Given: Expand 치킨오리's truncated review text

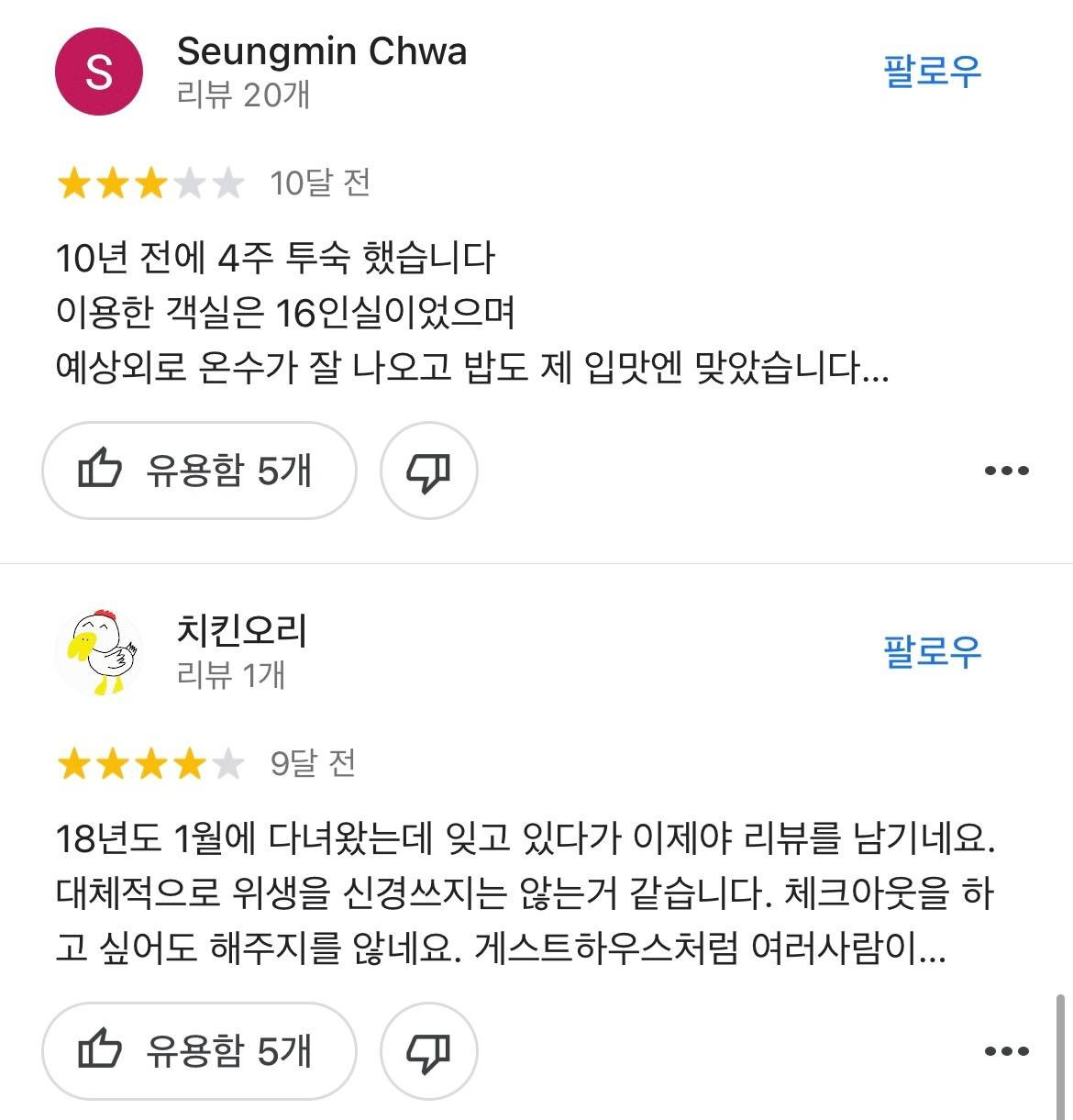Looking at the screenshot, I should 930,949.
